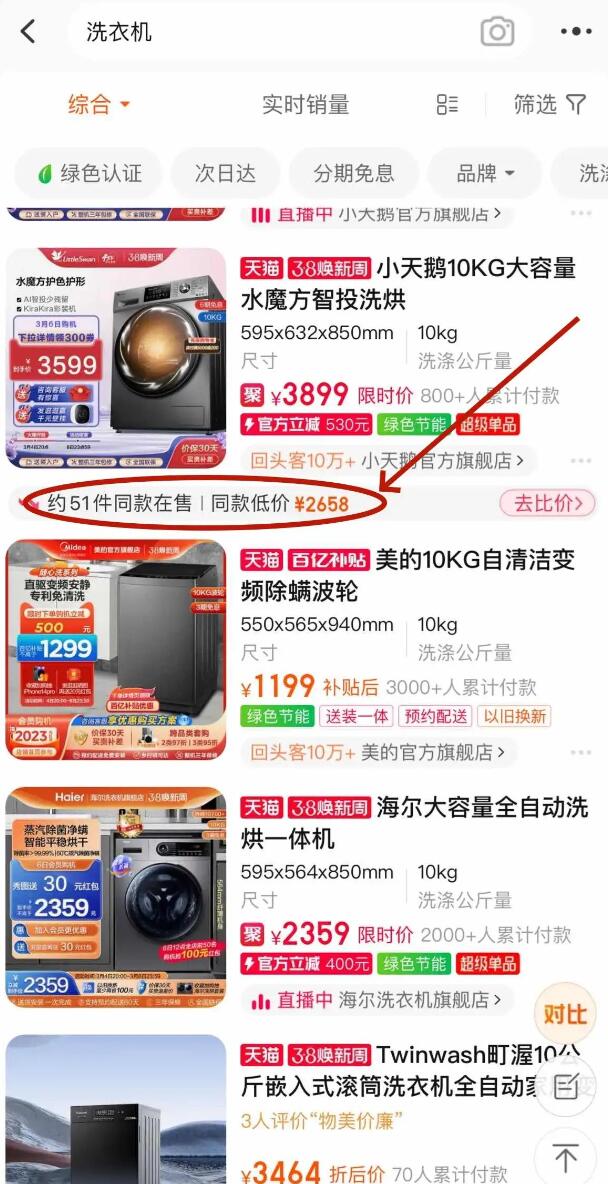Expand the 综合 sort dropdown
This screenshot has width=608, height=1184.
pyautogui.click(x=99, y=104)
